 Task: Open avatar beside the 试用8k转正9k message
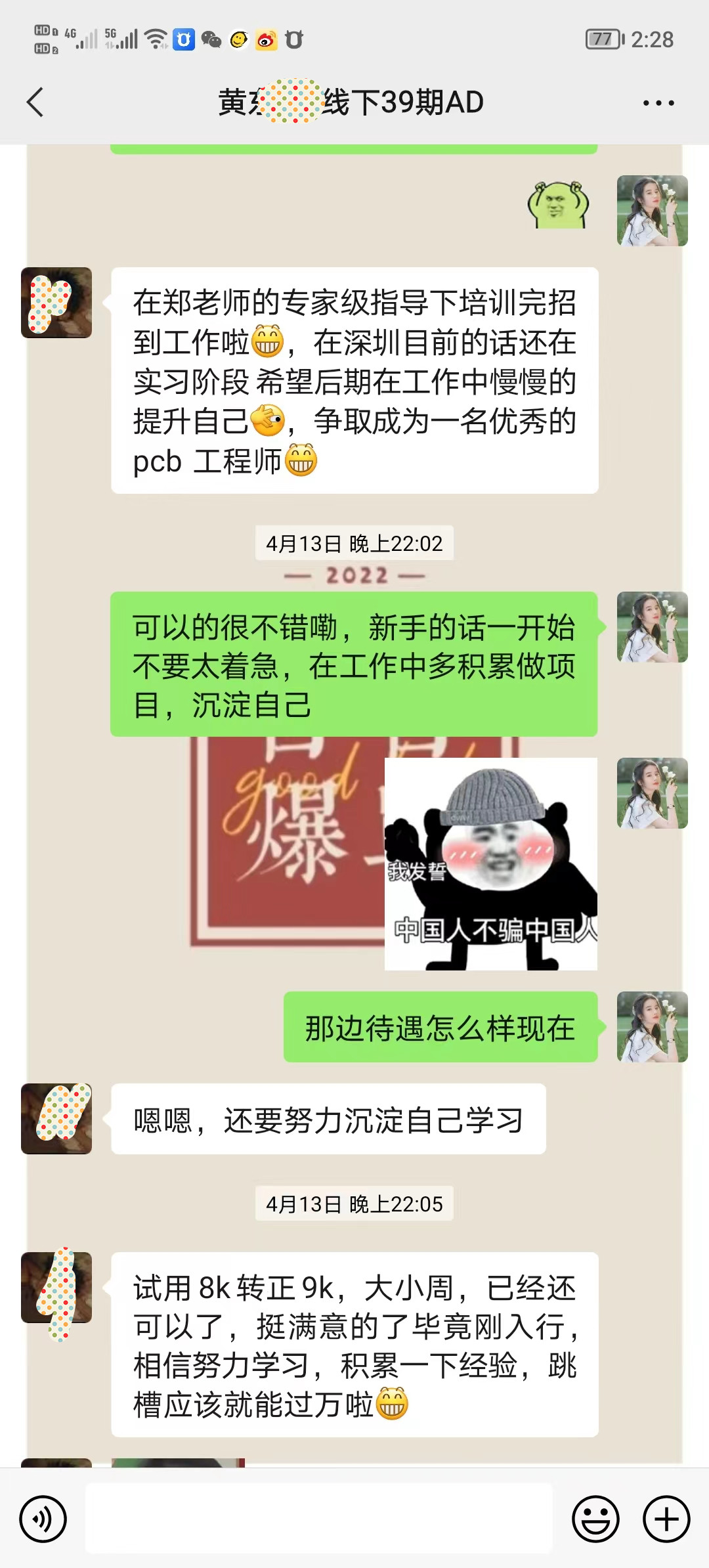point(56,1288)
